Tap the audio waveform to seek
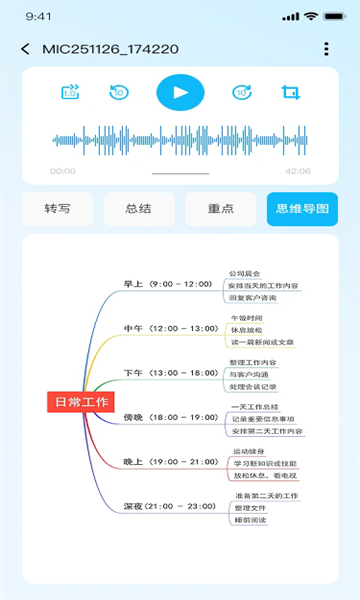 tap(180, 140)
